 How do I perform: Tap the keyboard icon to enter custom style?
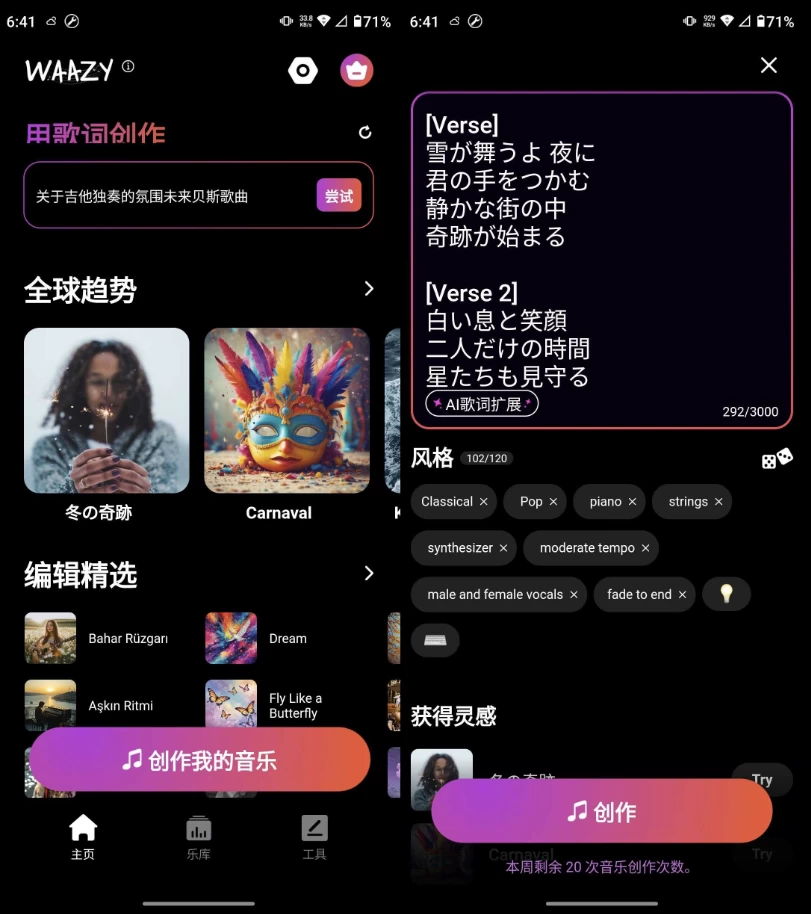point(435,640)
